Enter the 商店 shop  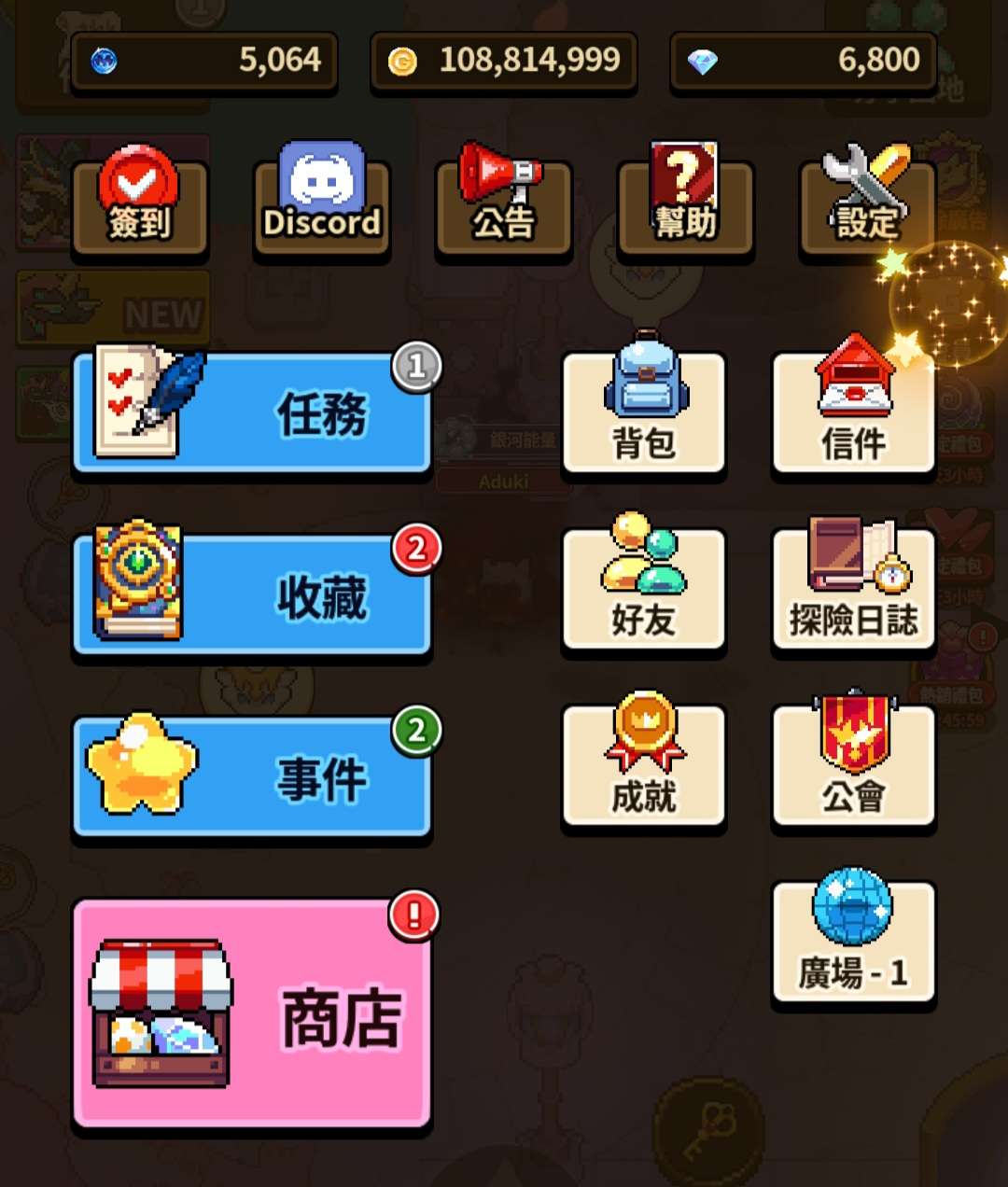pos(251,1014)
